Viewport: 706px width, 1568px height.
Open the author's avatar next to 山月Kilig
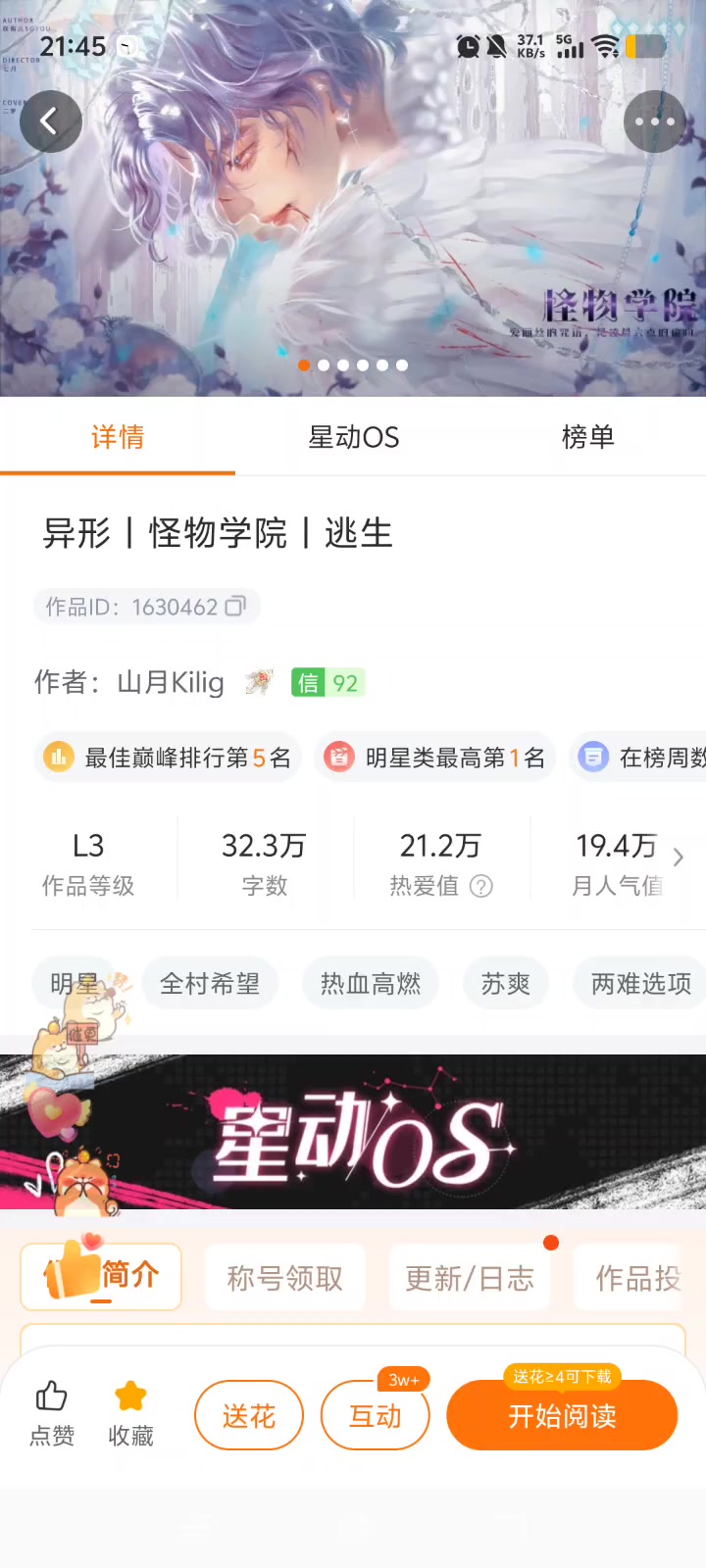[258, 682]
